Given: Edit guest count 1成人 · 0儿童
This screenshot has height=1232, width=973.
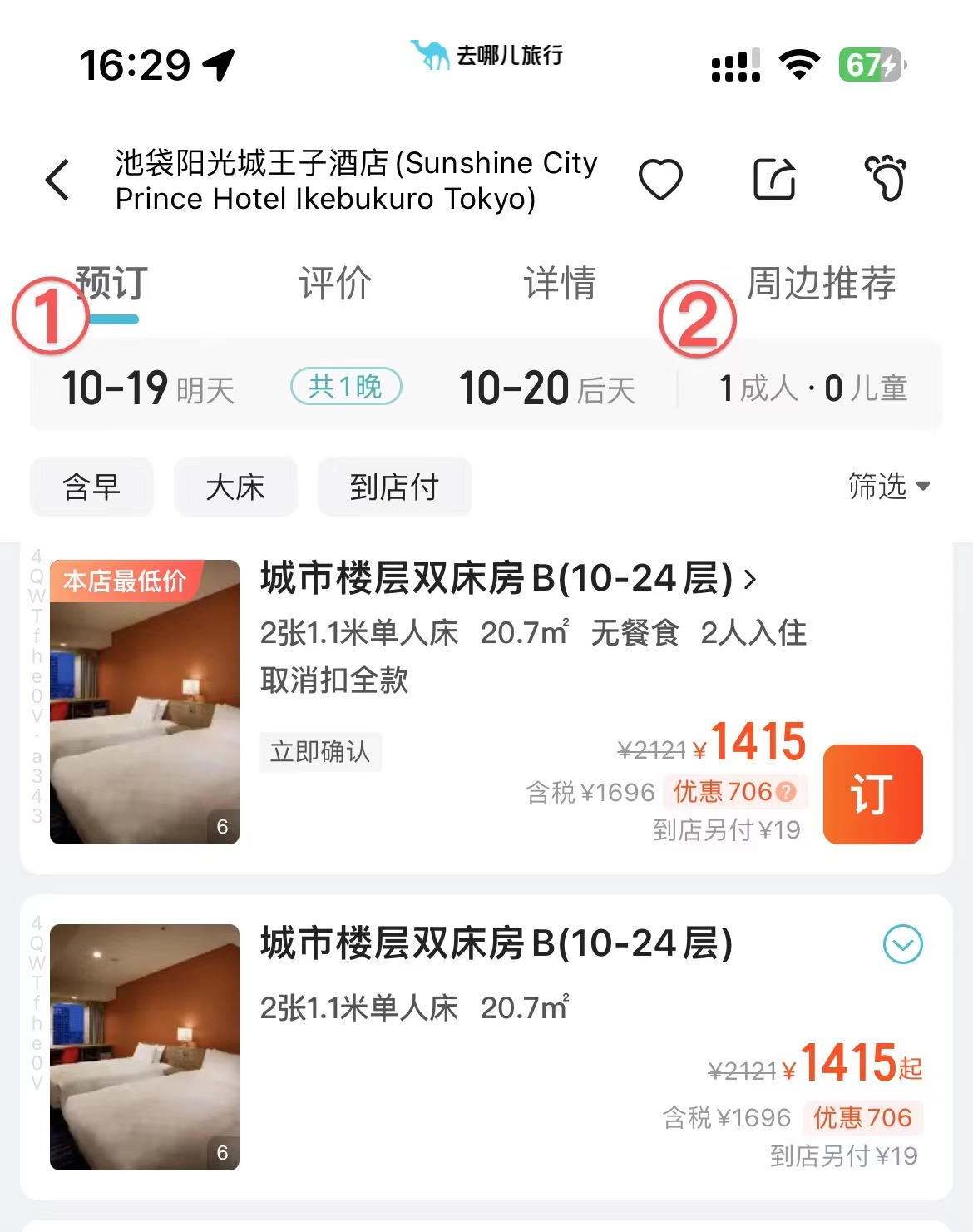Looking at the screenshot, I should (812, 388).
